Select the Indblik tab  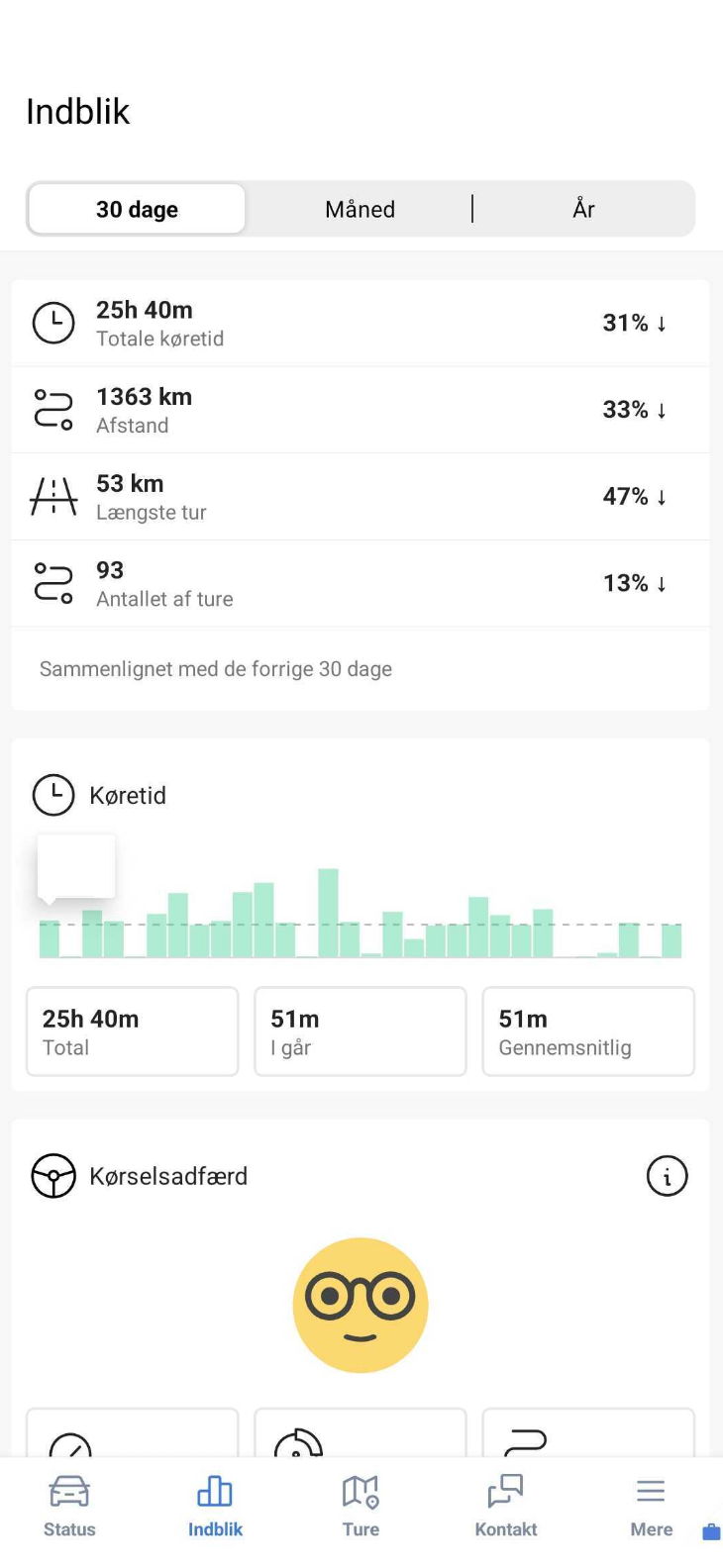[215, 1506]
